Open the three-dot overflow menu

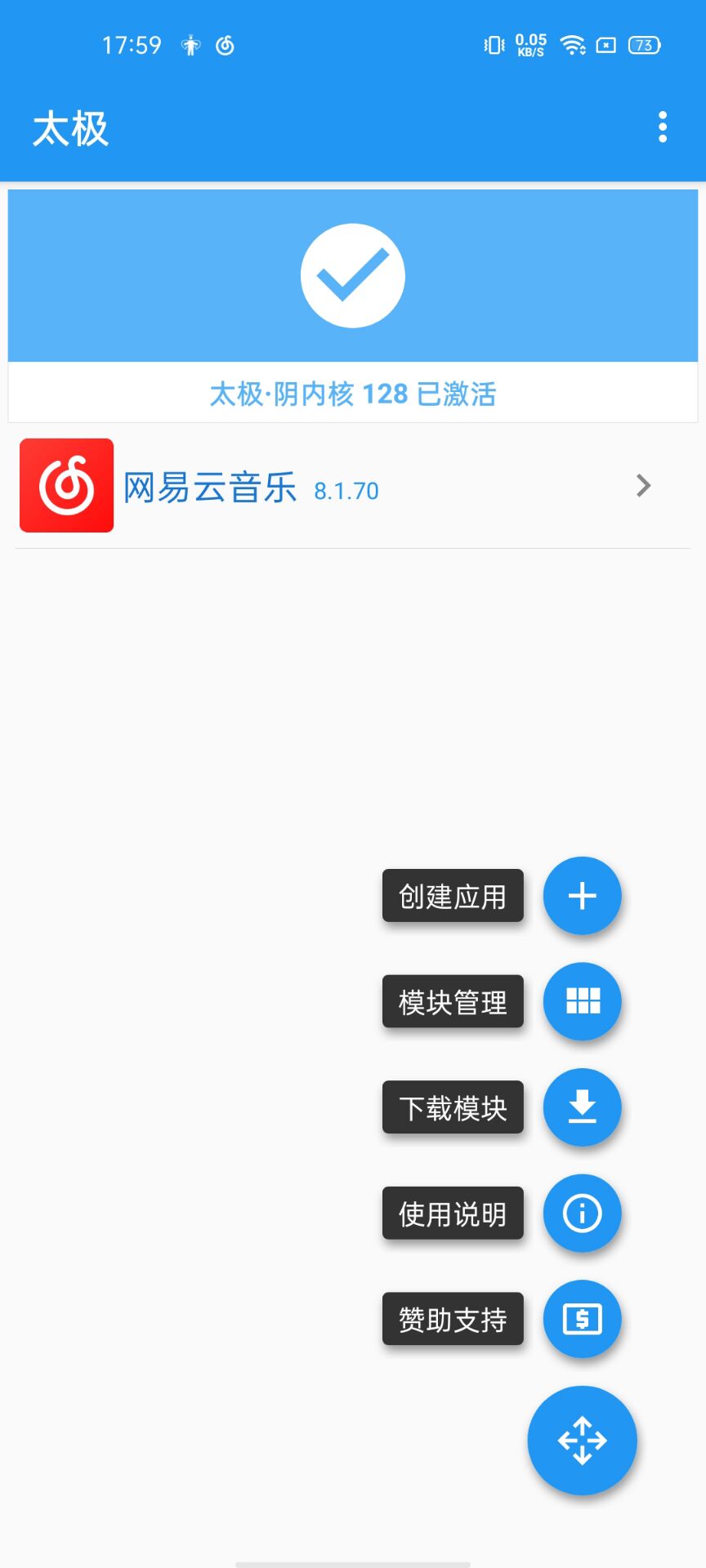pyautogui.click(x=663, y=127)
